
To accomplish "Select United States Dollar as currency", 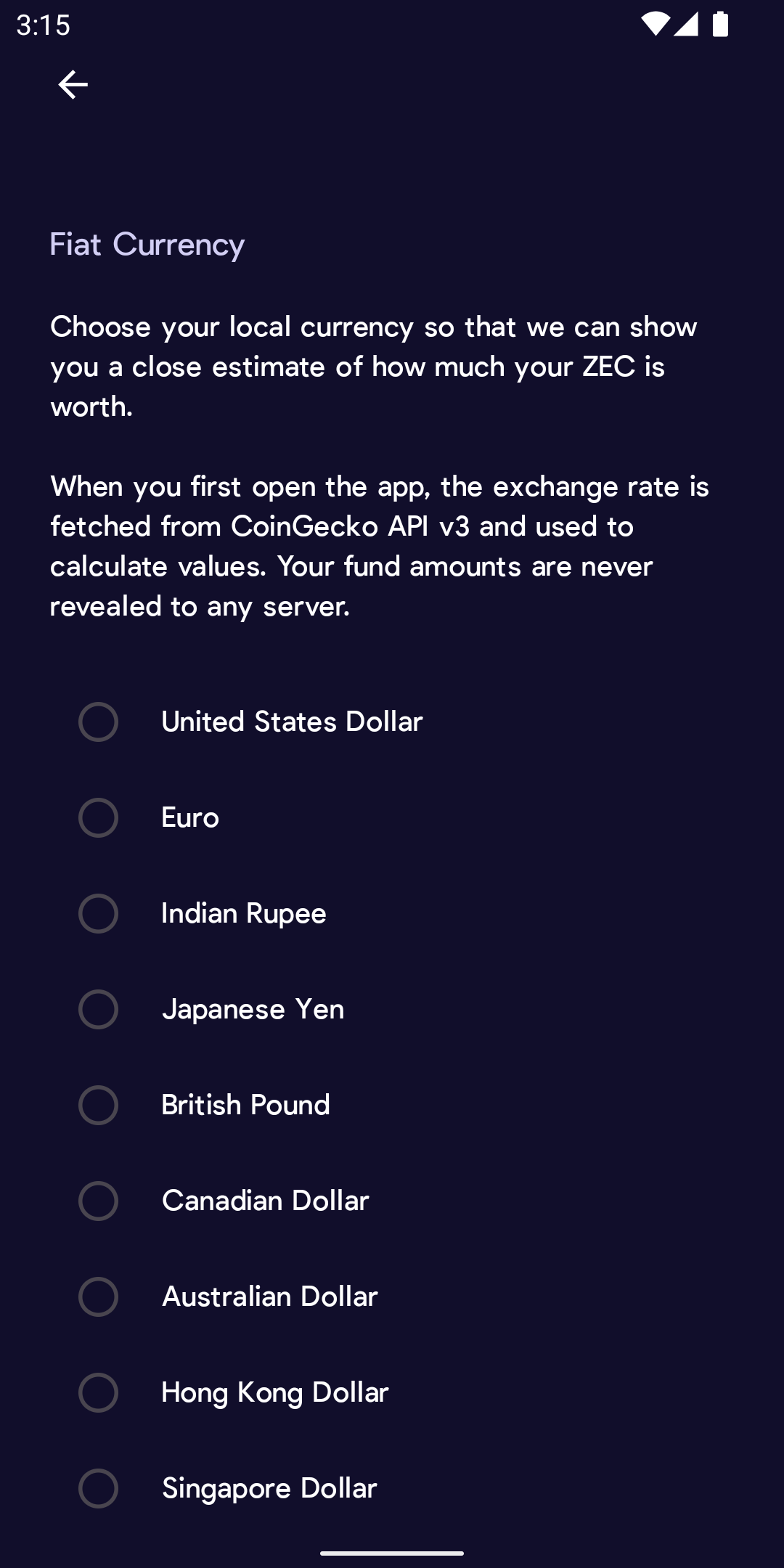I will tap(99, 722).
